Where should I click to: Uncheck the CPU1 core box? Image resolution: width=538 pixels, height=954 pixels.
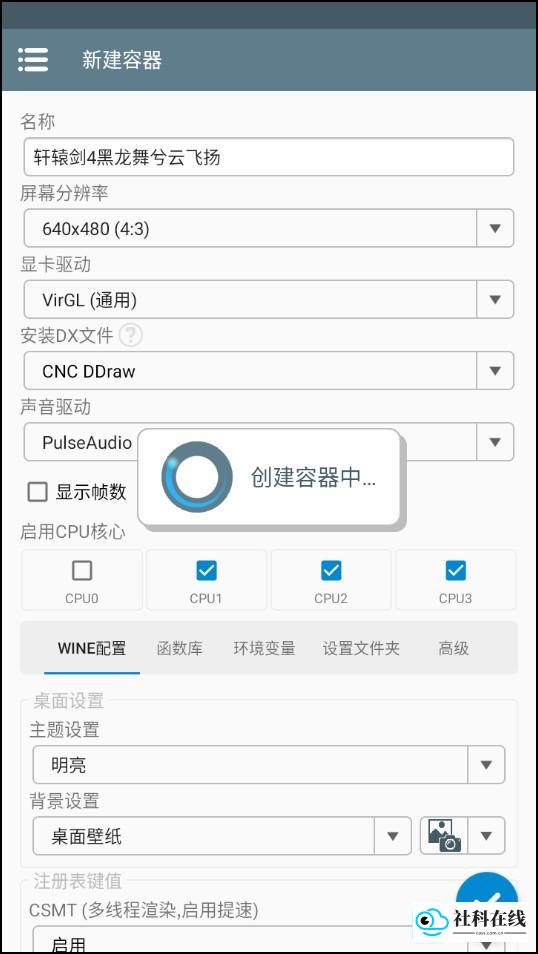point(206,571)
